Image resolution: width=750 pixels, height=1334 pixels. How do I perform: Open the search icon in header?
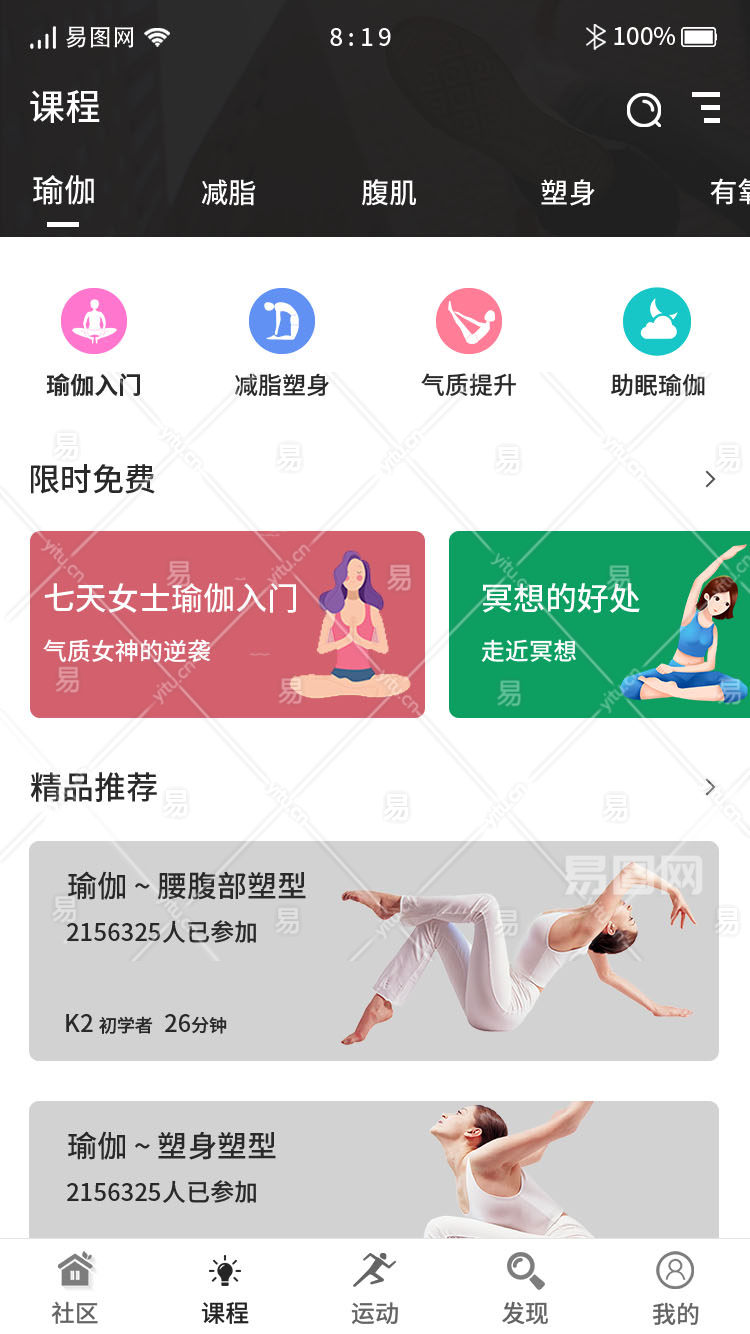tap(644, 110)
